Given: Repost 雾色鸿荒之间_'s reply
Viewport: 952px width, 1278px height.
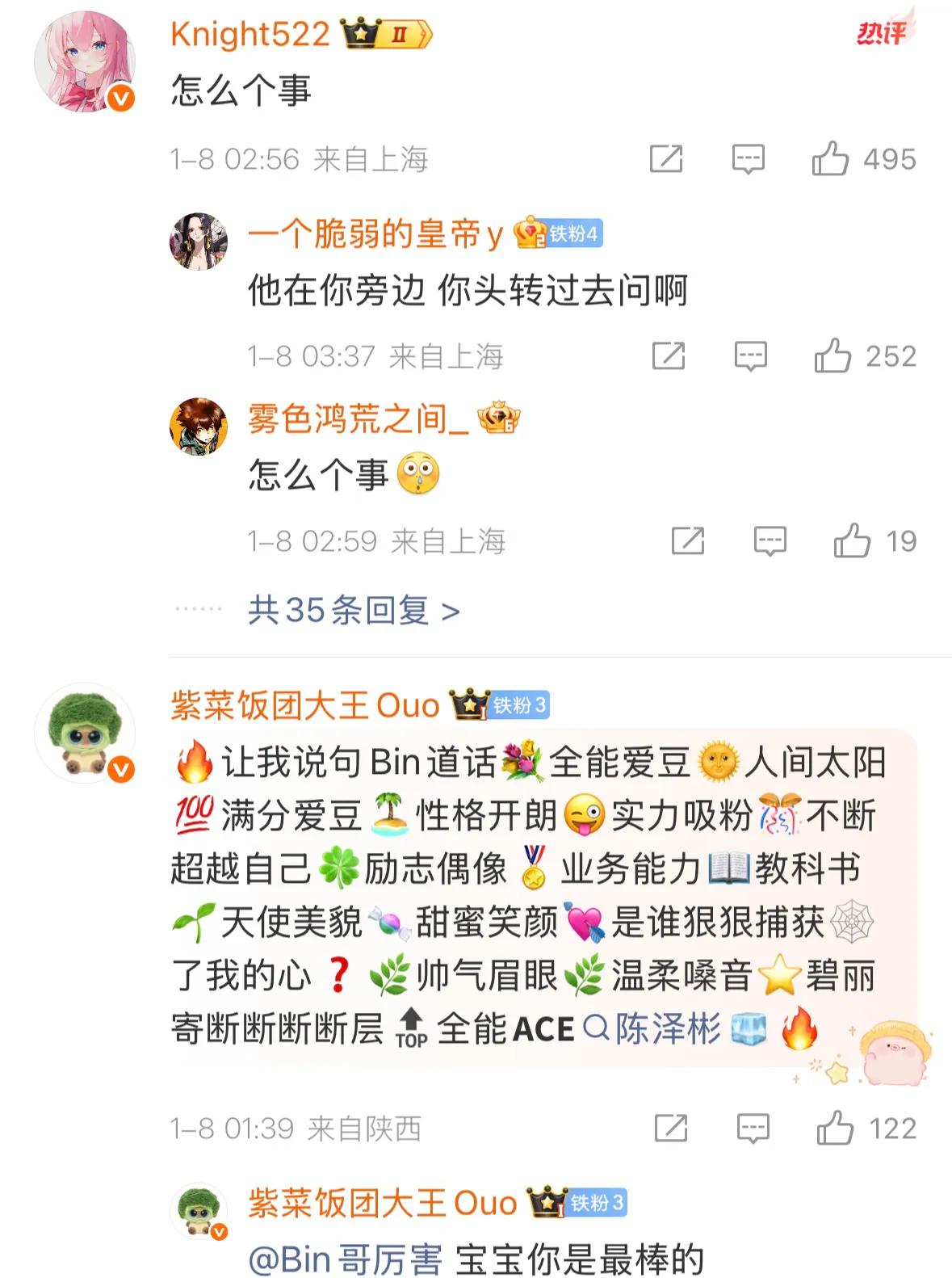Looking at the screenshot, I should [688, 540].
